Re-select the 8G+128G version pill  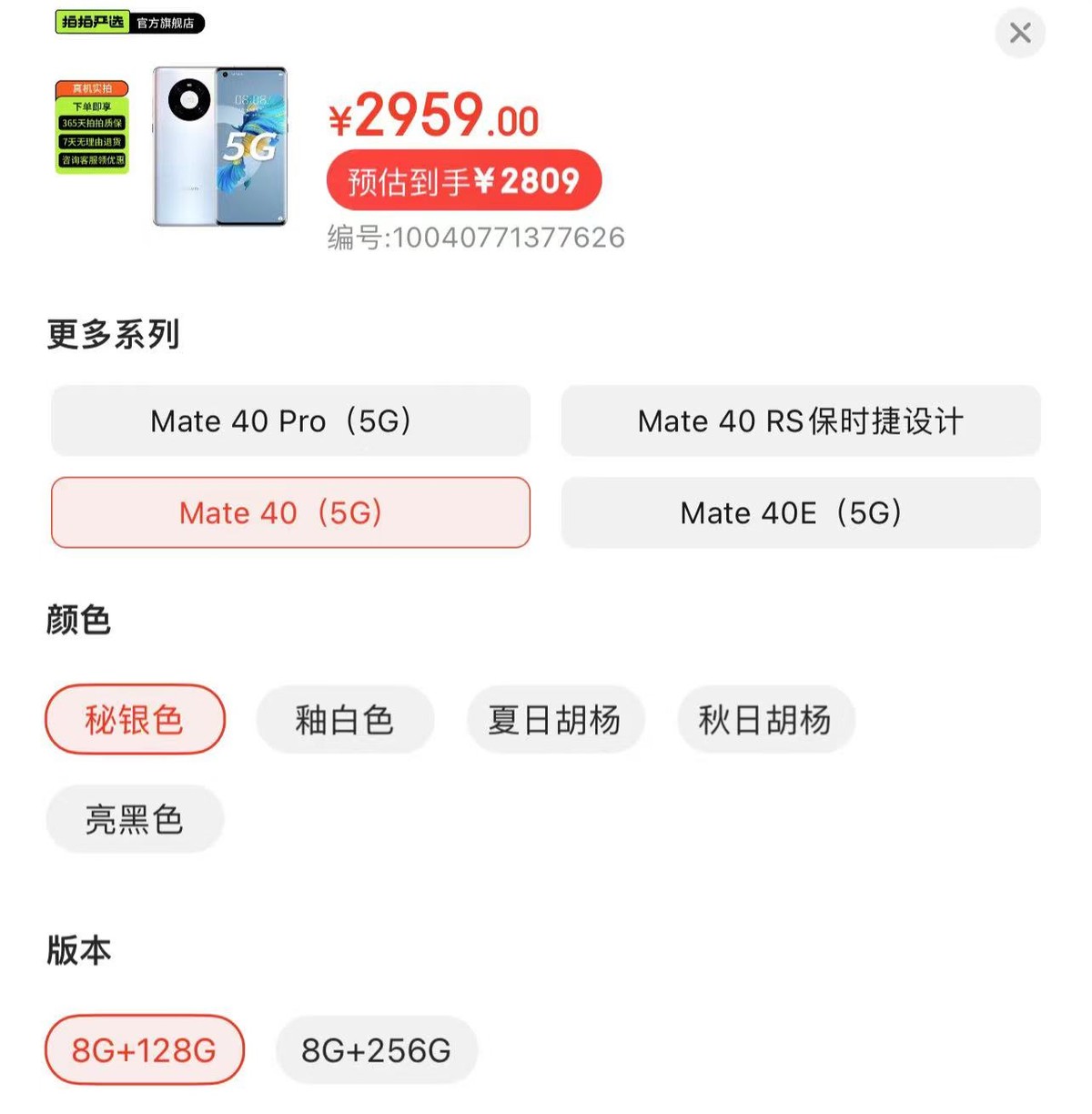pyautogui.click(x=144, y=1049)
